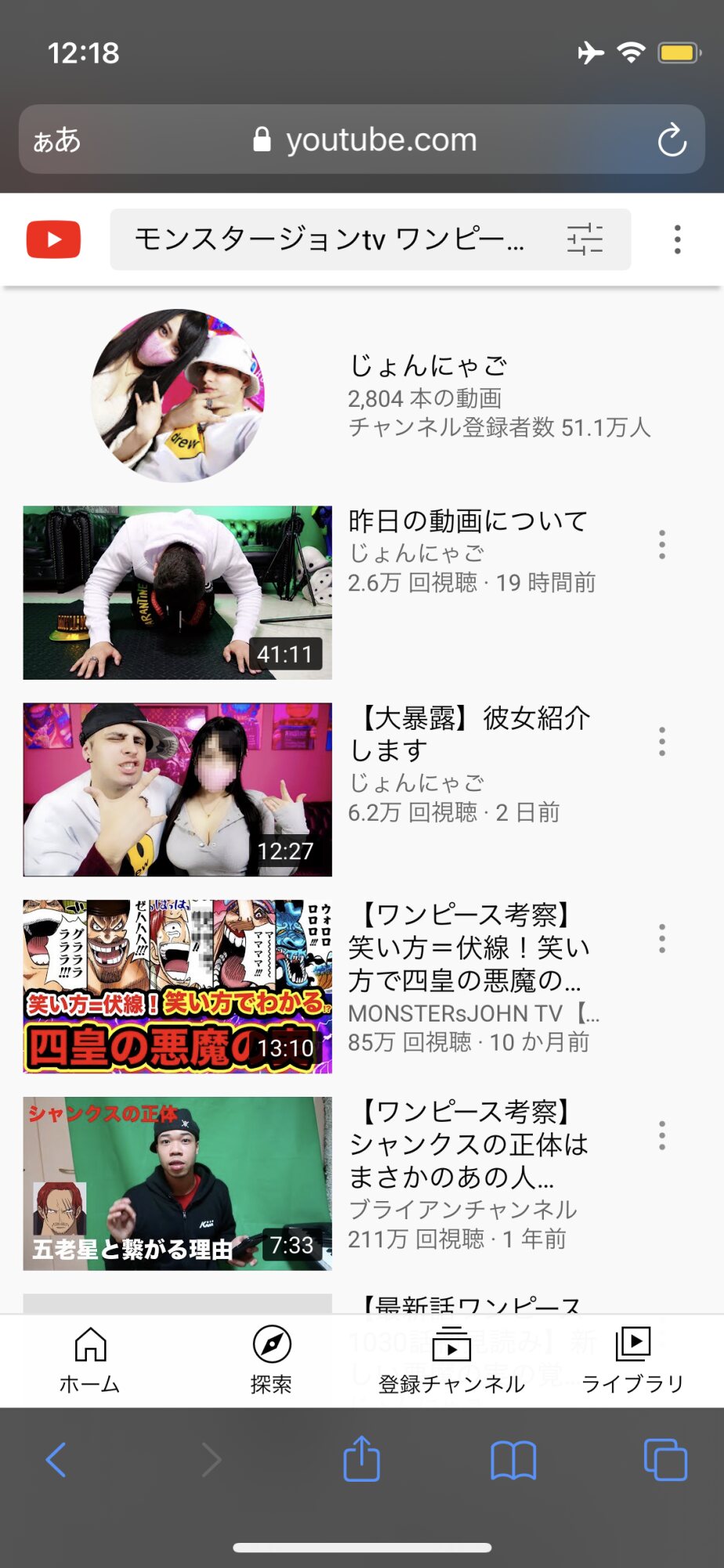
Task: Open the ライブラリ tab
Action: 633,1360
